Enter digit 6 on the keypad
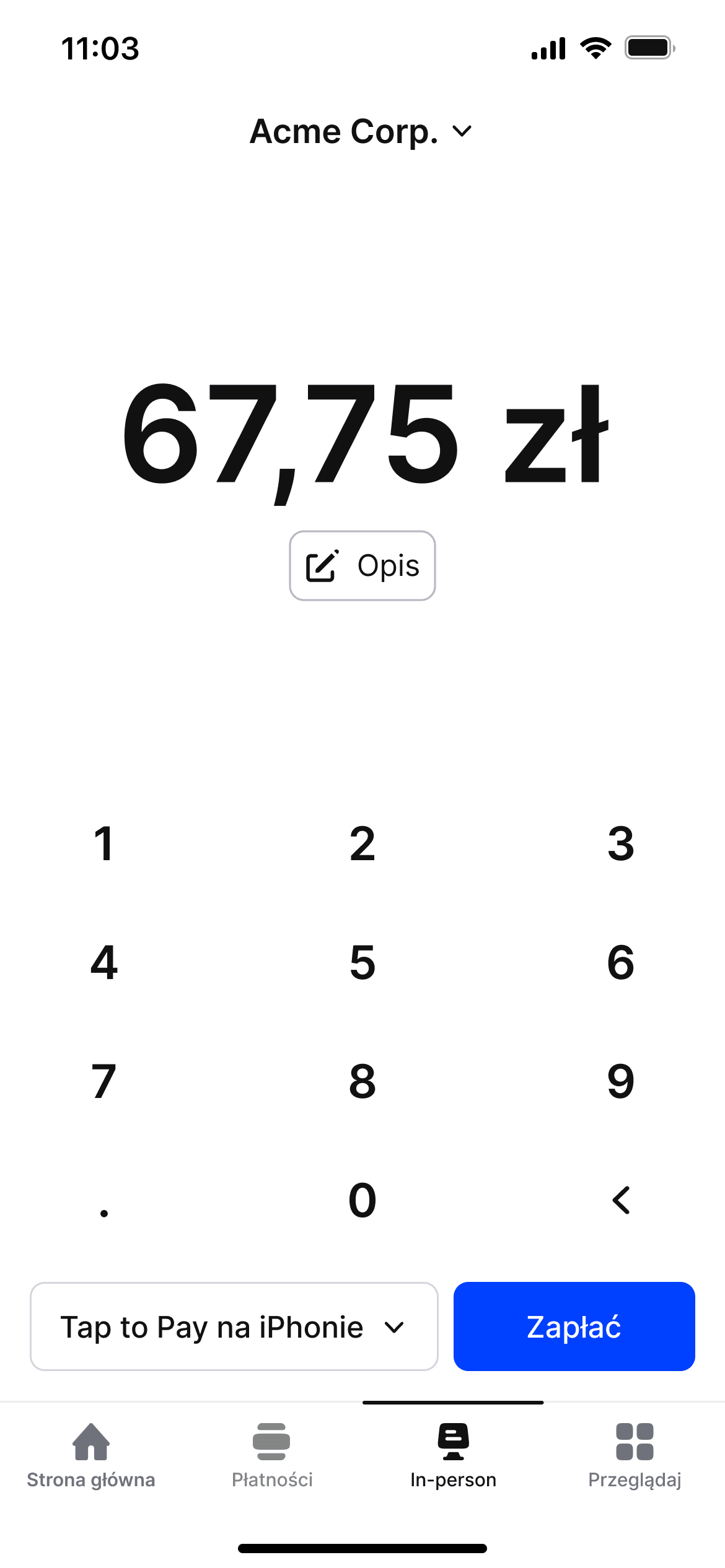 [x=621, y=962]
